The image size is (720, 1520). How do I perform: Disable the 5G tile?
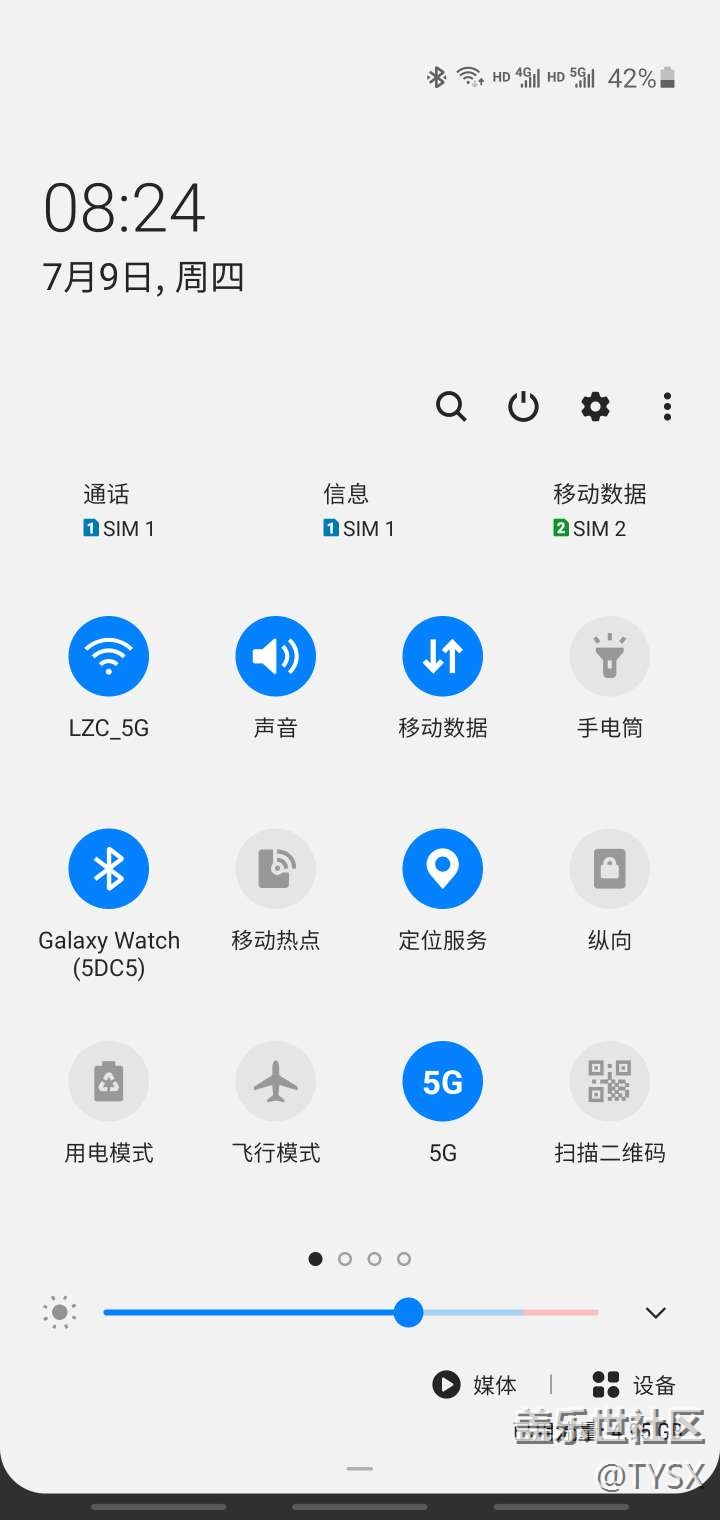(x=443, y=1081)
